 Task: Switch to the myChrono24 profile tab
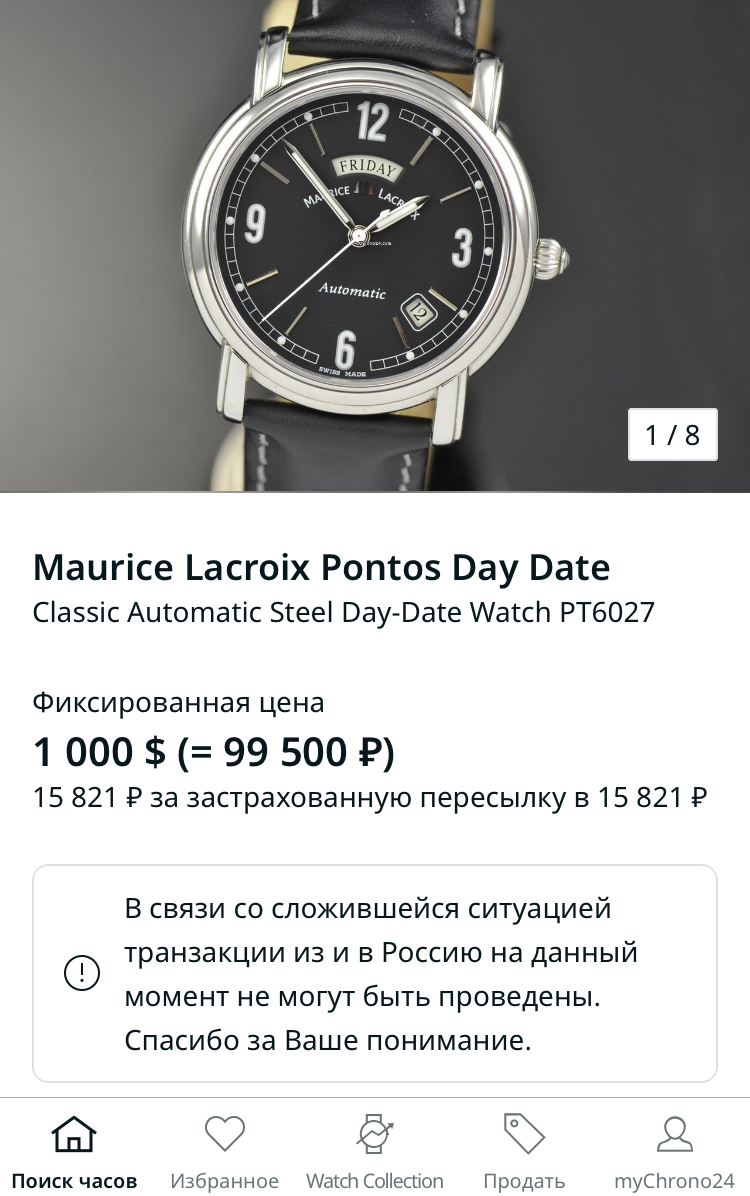674,1150
